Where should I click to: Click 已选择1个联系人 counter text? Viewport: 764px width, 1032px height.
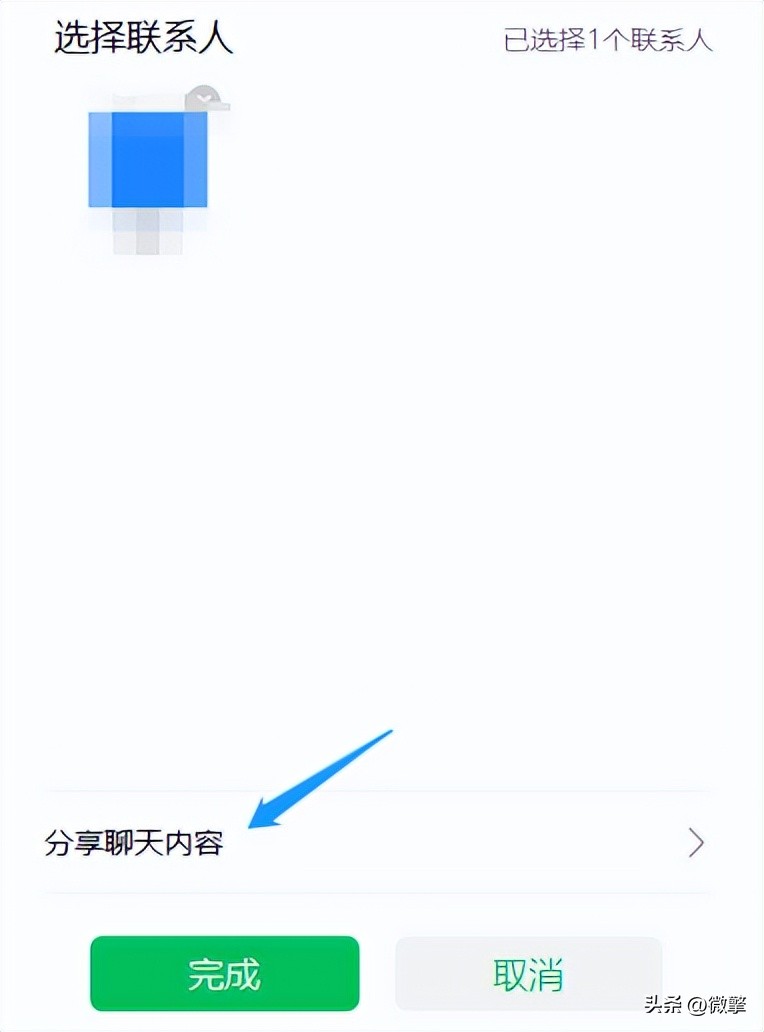[607, 40]
